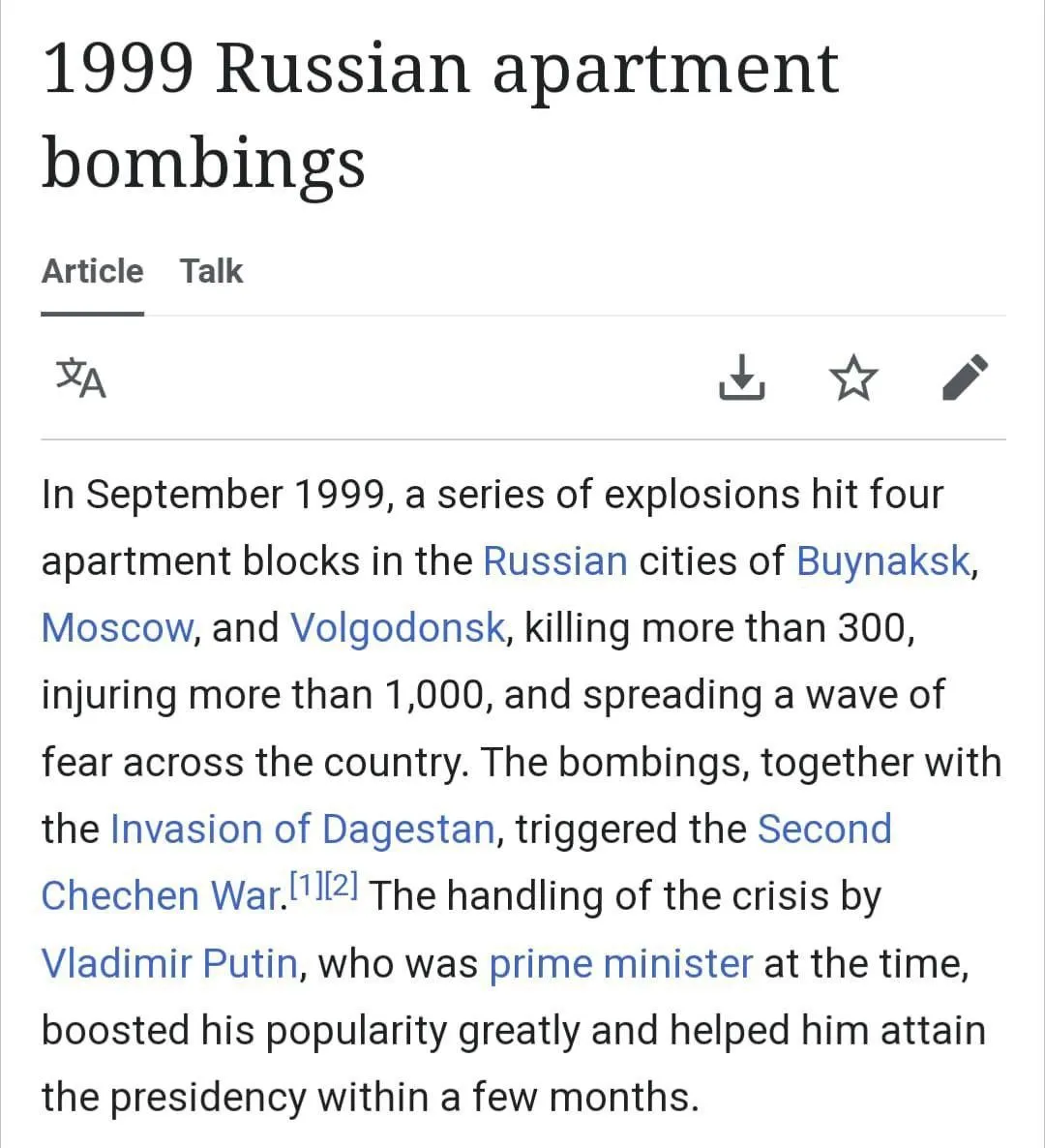Open the Russian link
Image resolution: width=1045 pixels, height=1148 pixels.
point(554,561)
